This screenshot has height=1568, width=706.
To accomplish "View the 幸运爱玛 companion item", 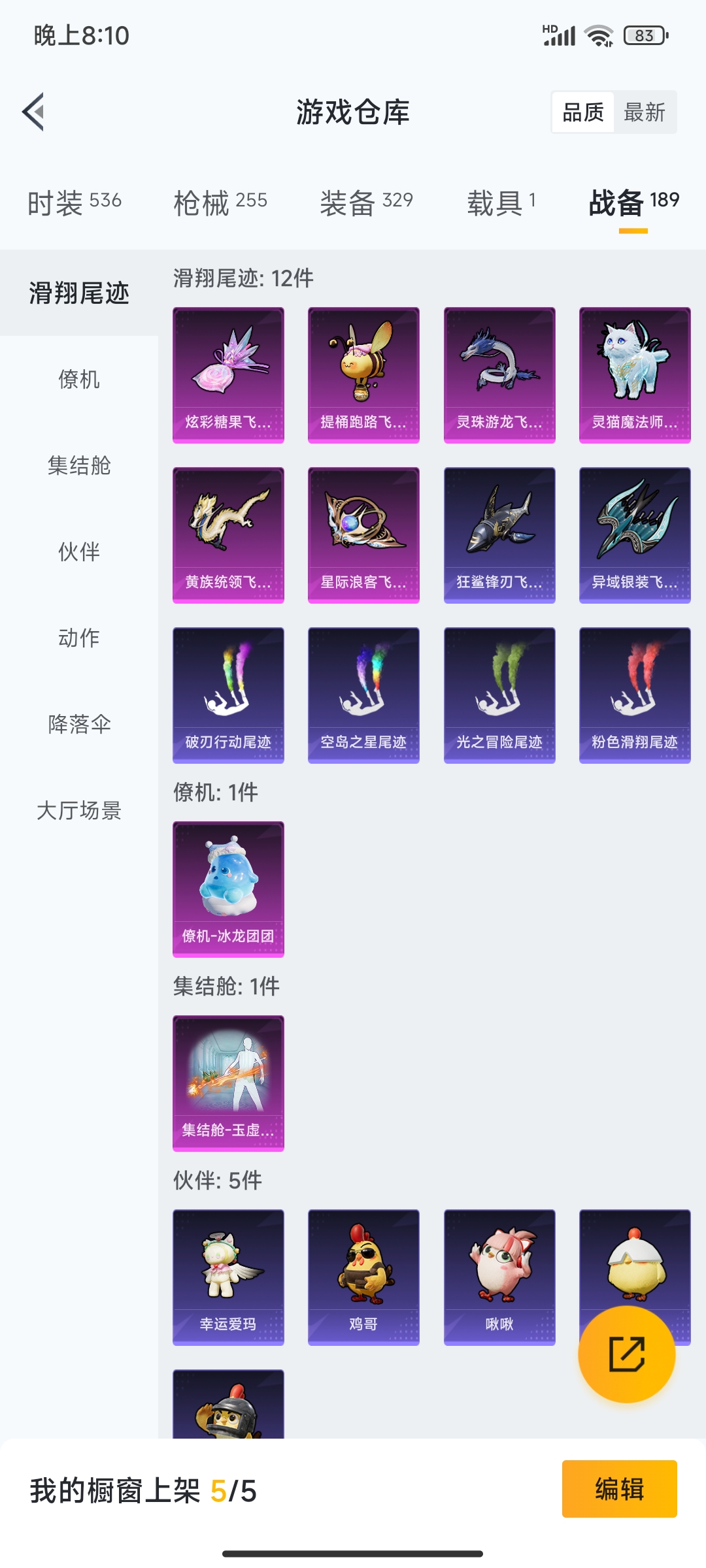I will point(228,1278).
